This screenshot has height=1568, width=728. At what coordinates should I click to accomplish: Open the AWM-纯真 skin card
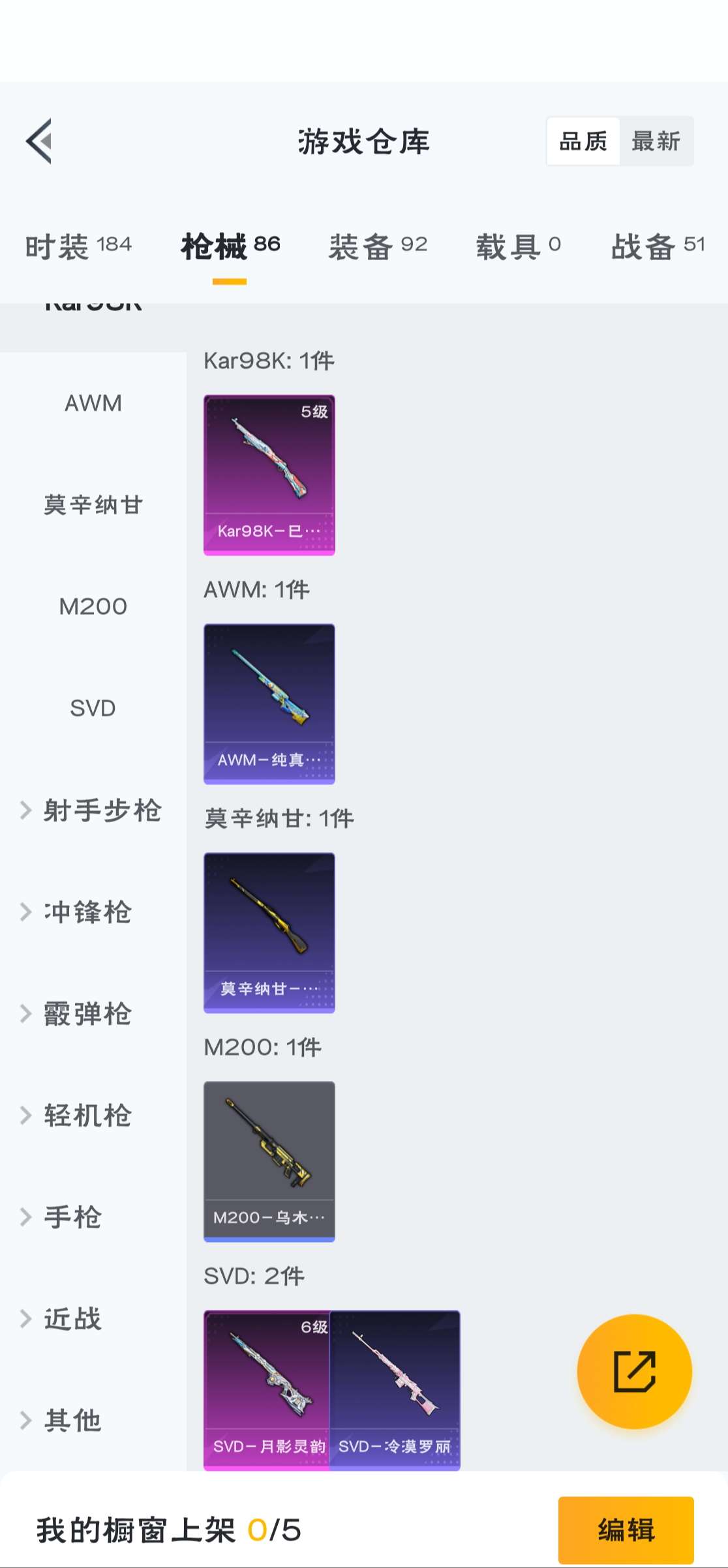[x=269, y=704]
